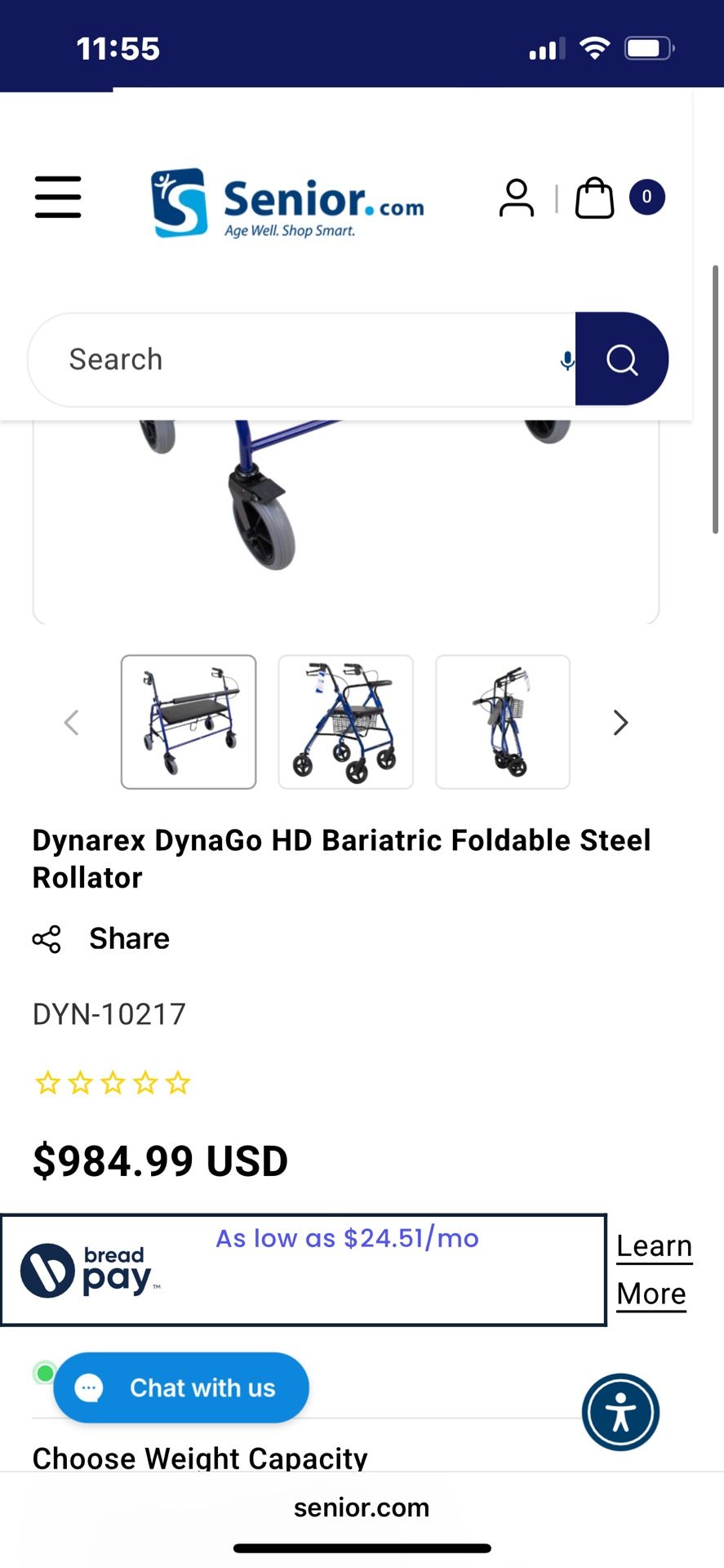Open the hamburger menu
Image resolution: width=724 pixels, height=1568 pixels.
tap(58, 197)
